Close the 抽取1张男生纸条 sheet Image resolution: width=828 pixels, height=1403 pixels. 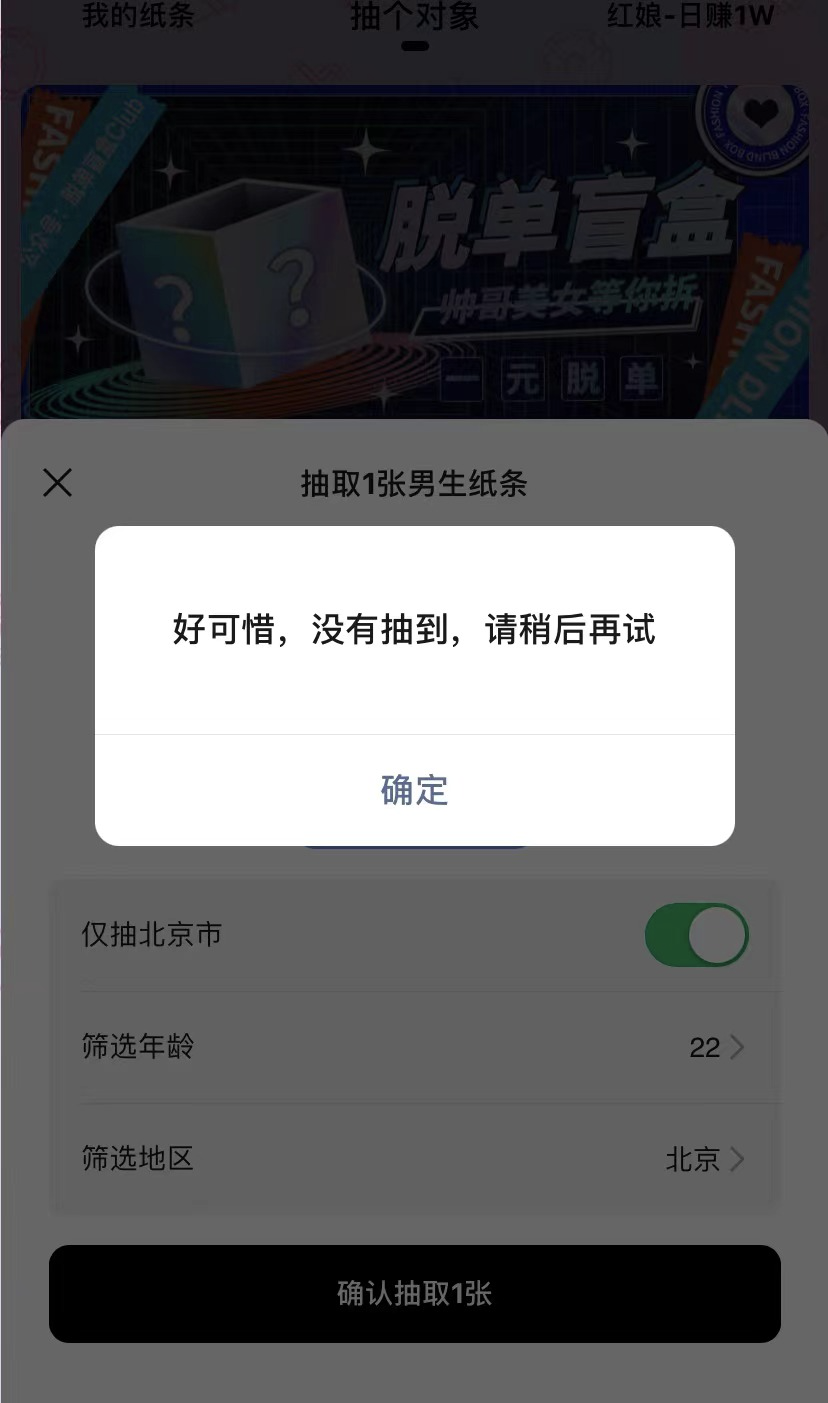58,484
